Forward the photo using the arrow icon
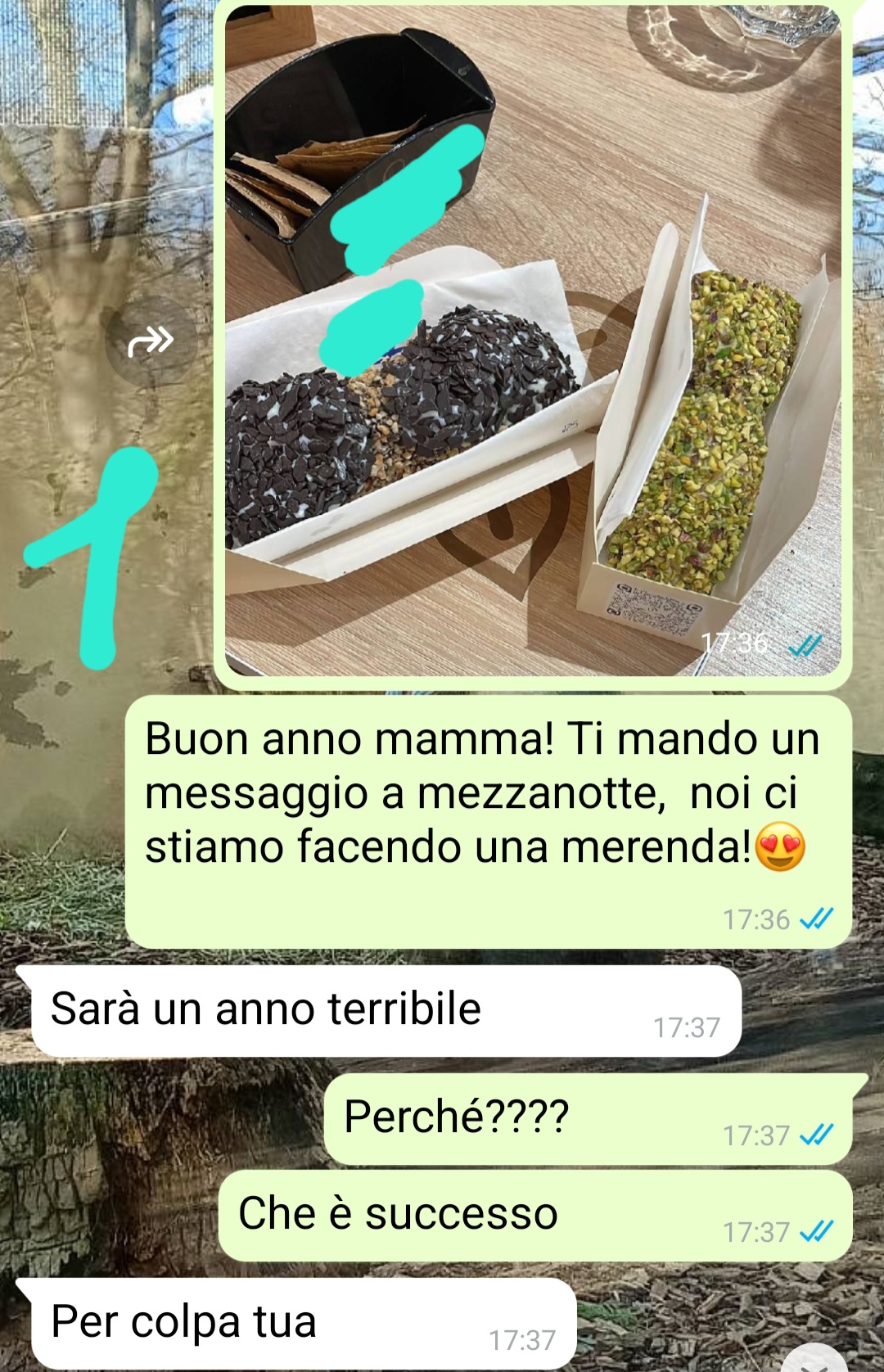Image resolution: width=884 pixels, height=1372 pixels. tap(151, 341)
